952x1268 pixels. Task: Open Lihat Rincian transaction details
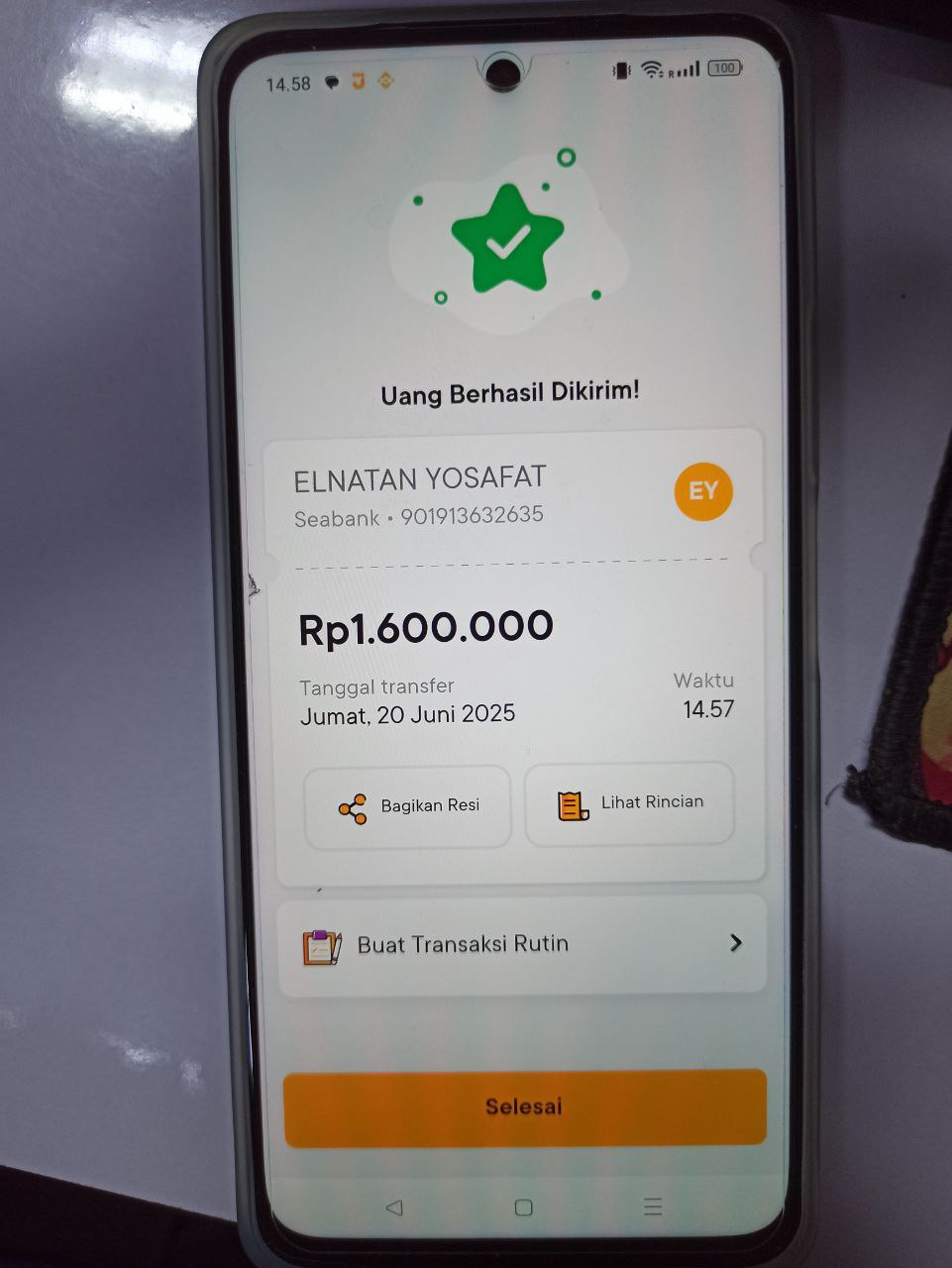(x=630, y=804)
